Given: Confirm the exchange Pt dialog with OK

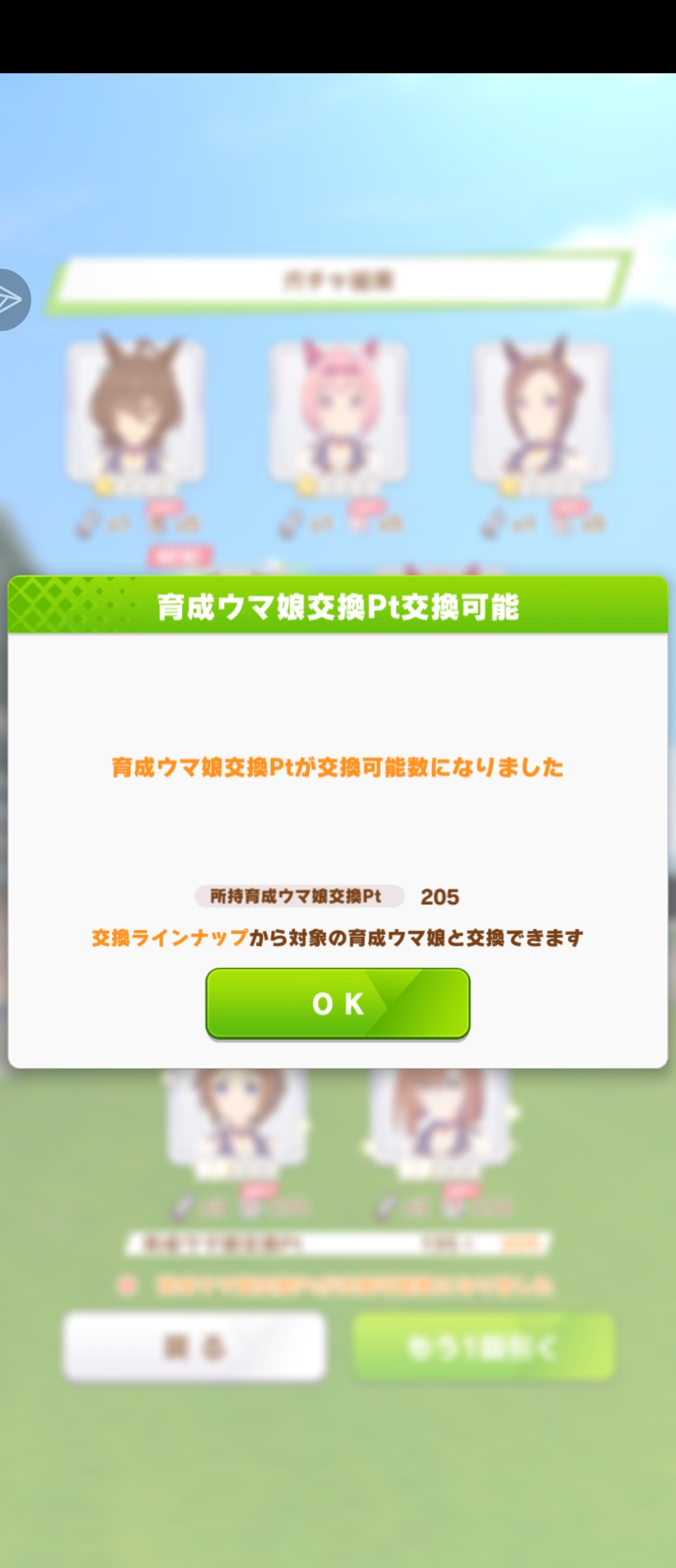Looking at the screenshot, I should pyautogui.click(x=338, y=1003).
